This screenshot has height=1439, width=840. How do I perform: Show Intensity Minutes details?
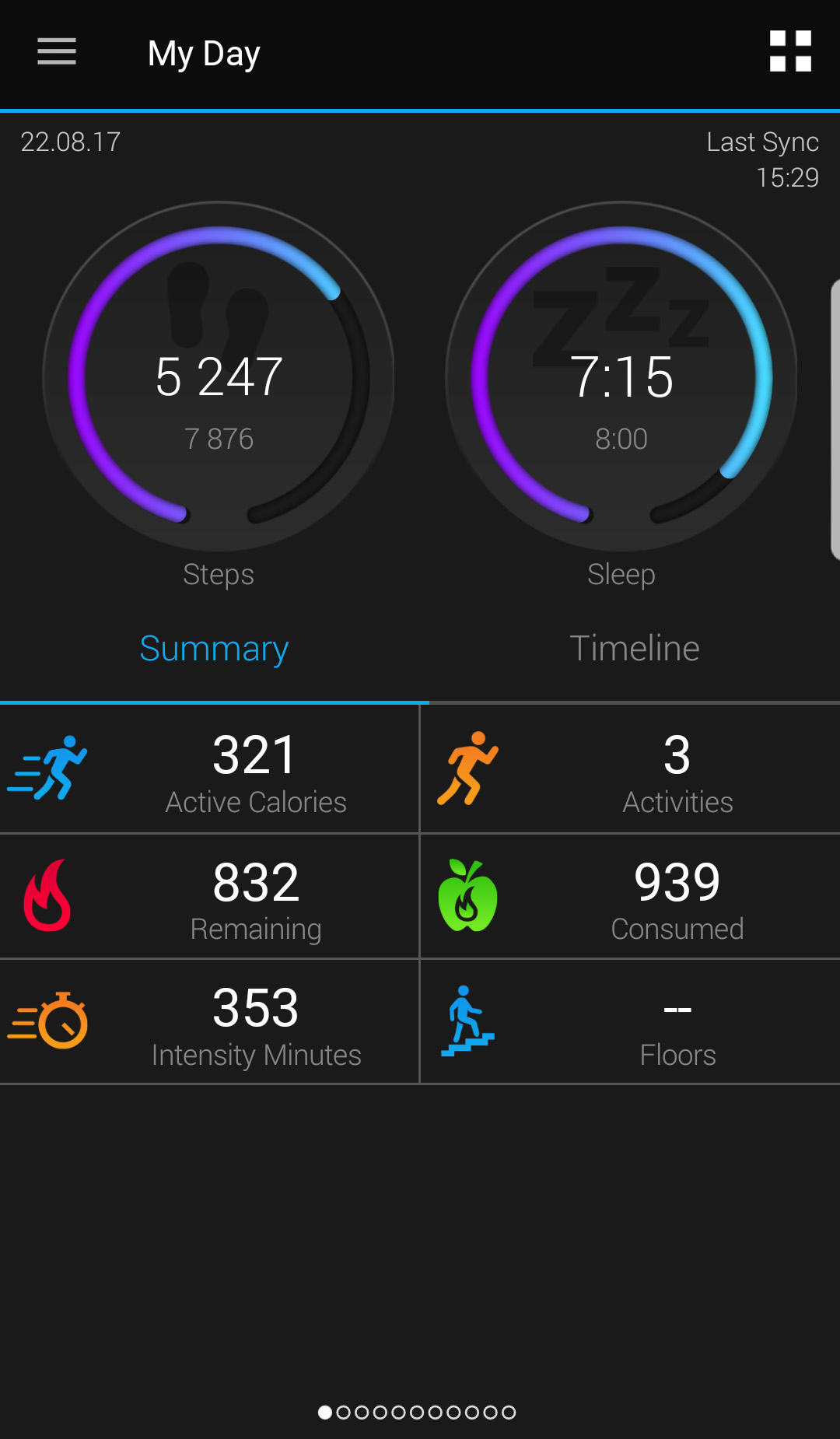click(x=209, y=1022)
